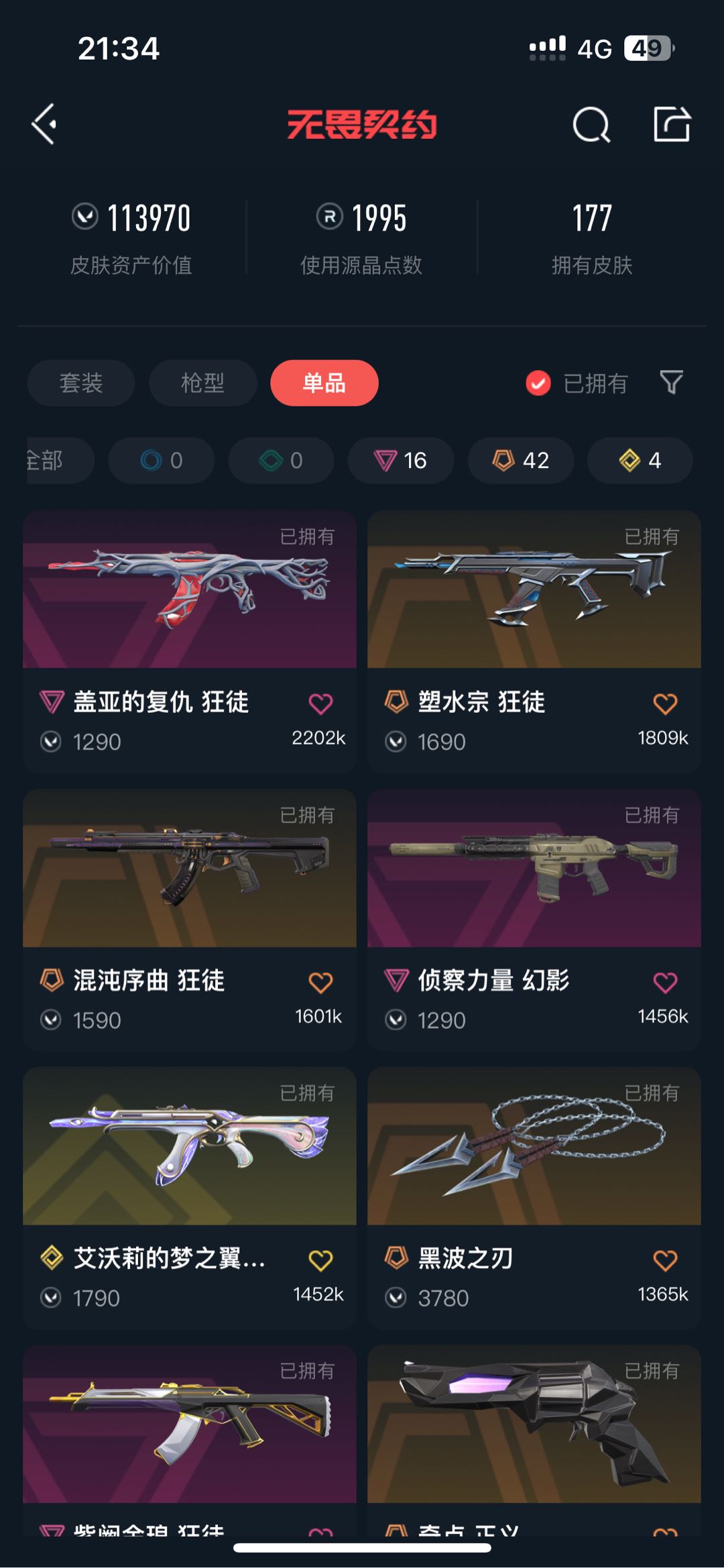The height and width of the screenshot is (1568, 724).
Task: Toggle the 已拥有 checkbox
Action: 538,383
